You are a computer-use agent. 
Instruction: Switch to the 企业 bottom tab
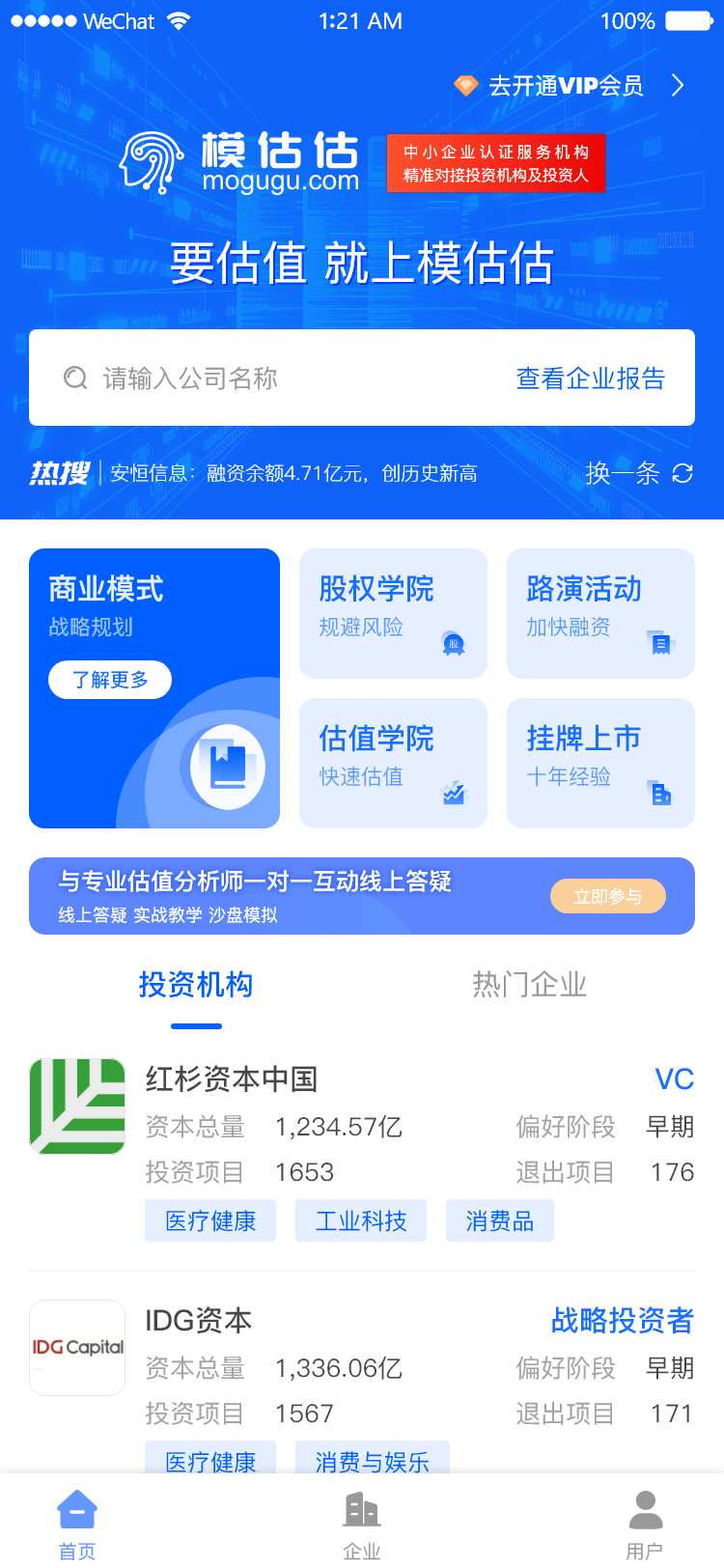(362, 1524)
